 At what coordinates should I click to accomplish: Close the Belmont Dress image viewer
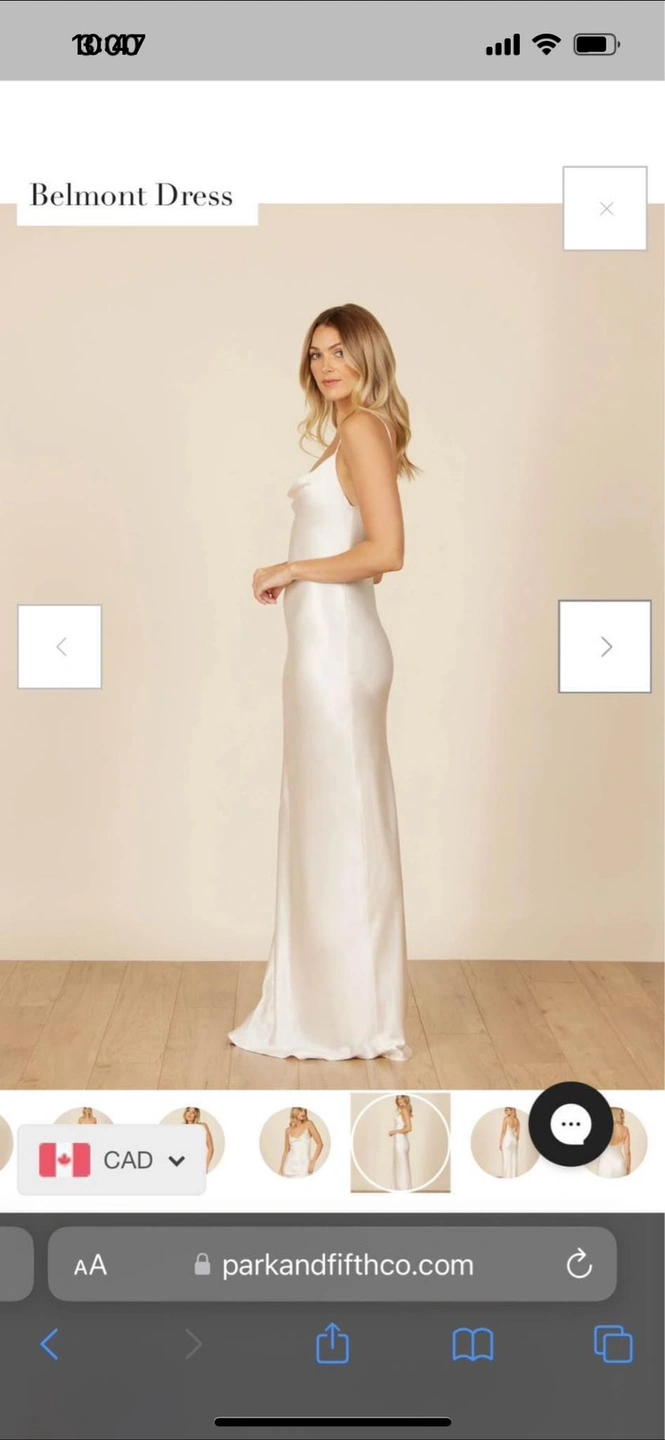click(605, 208)
